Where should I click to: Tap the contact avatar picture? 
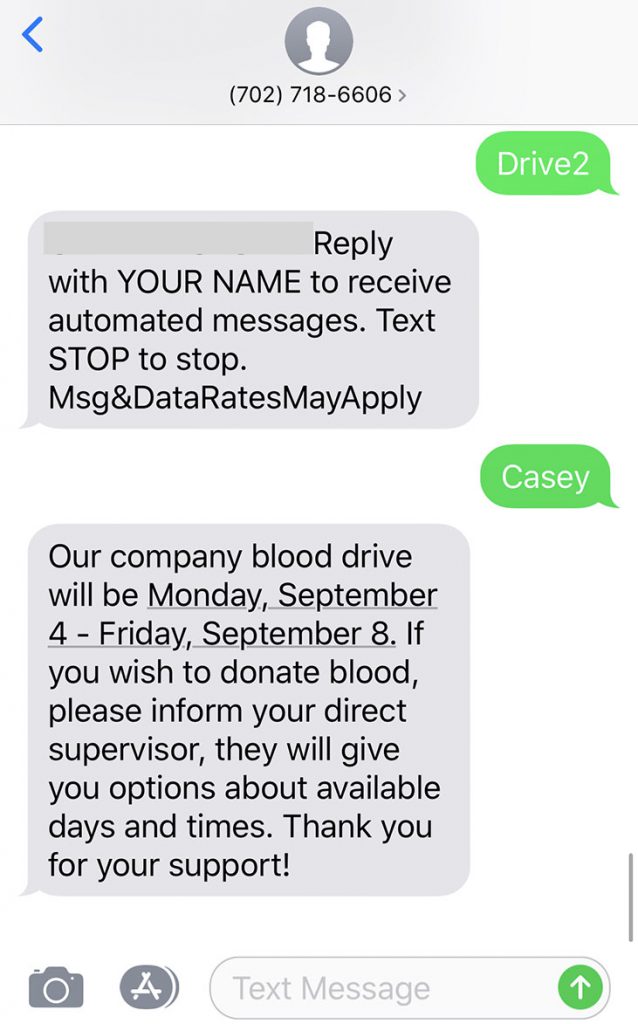319,41
